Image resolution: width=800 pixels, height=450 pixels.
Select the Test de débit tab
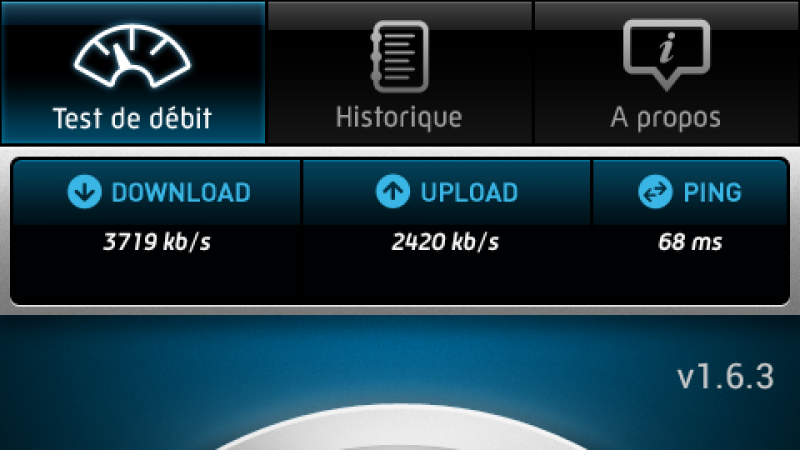pyautogui.click(x=133, y=75)
